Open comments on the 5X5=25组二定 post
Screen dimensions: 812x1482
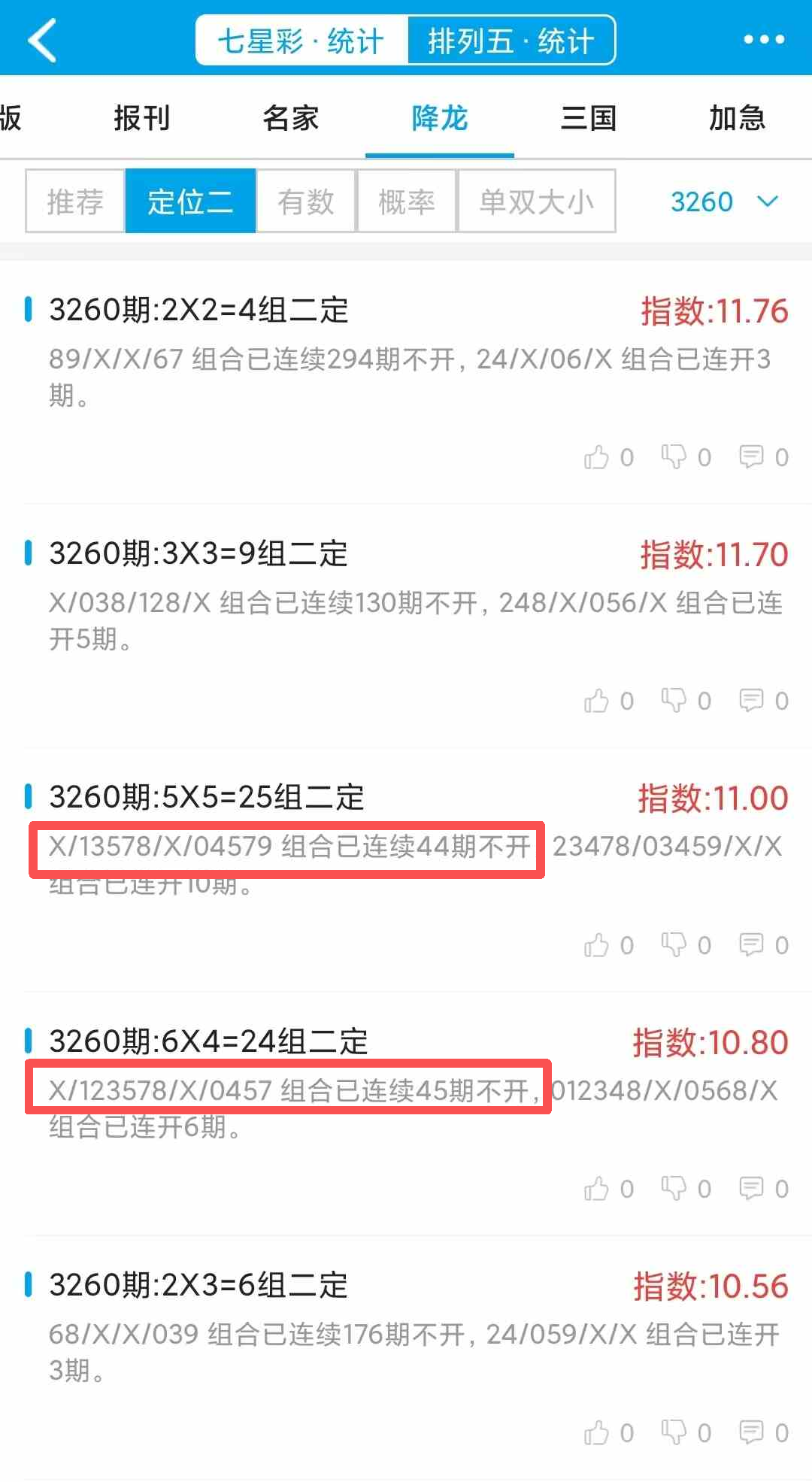point(751,945)
